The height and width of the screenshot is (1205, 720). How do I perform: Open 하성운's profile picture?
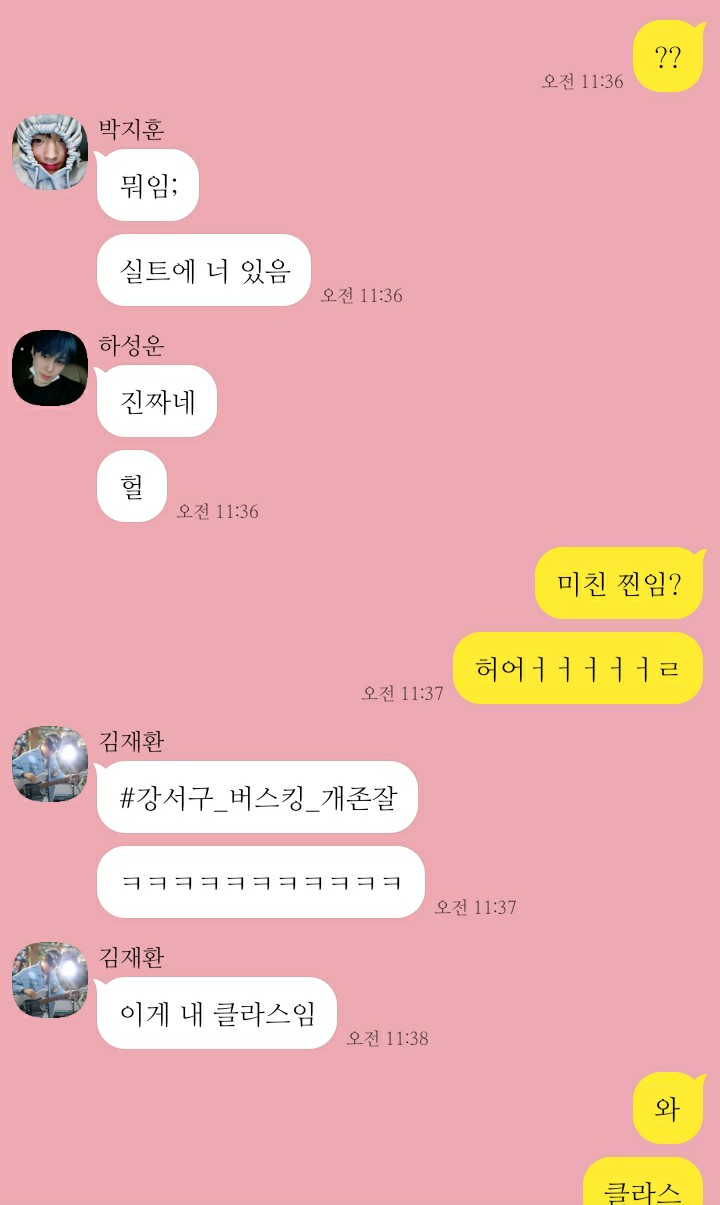50,368
